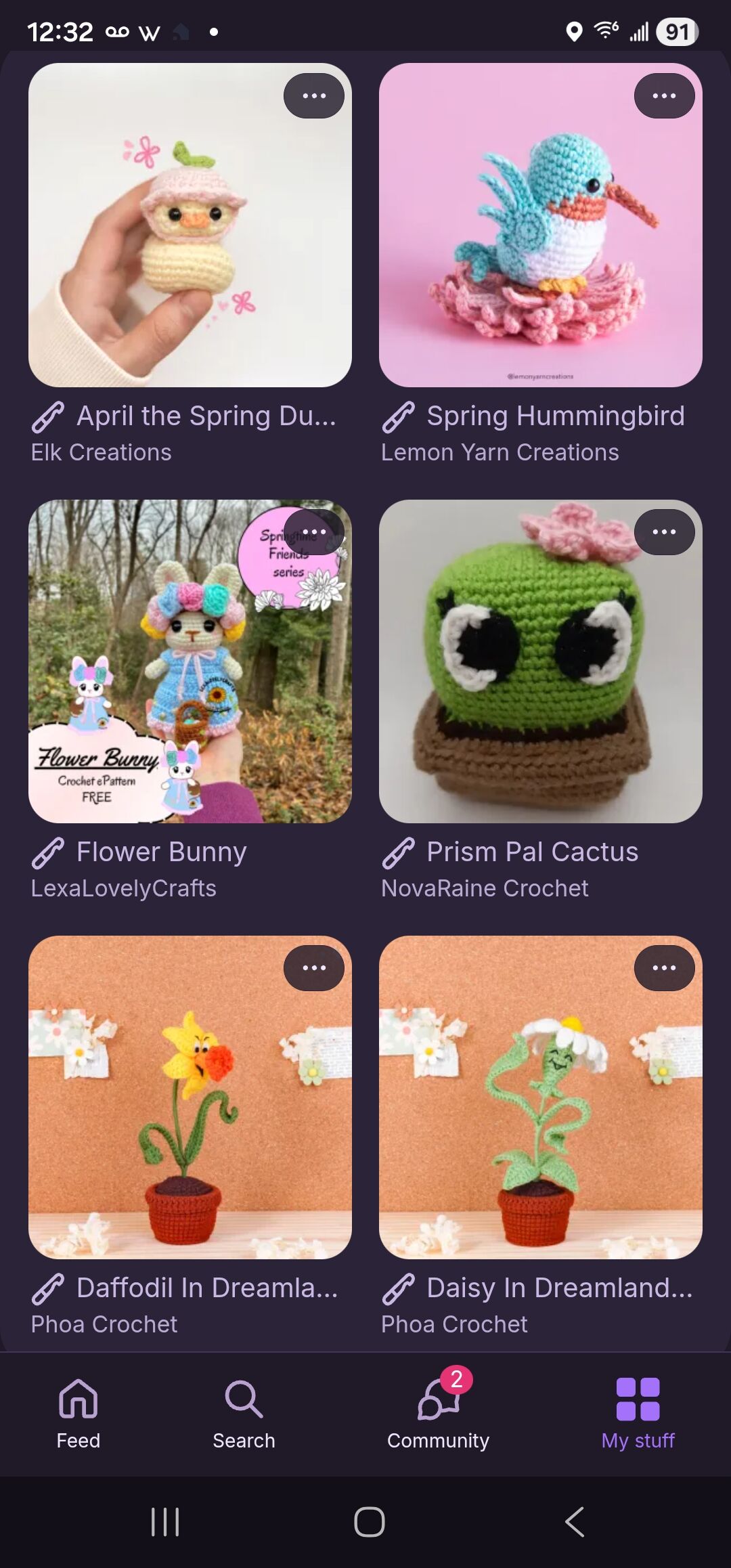Viewport: 731px width, 1568px height.
Task: Open more options for Daffodil In Dreamland
Action: click(313, 968)
